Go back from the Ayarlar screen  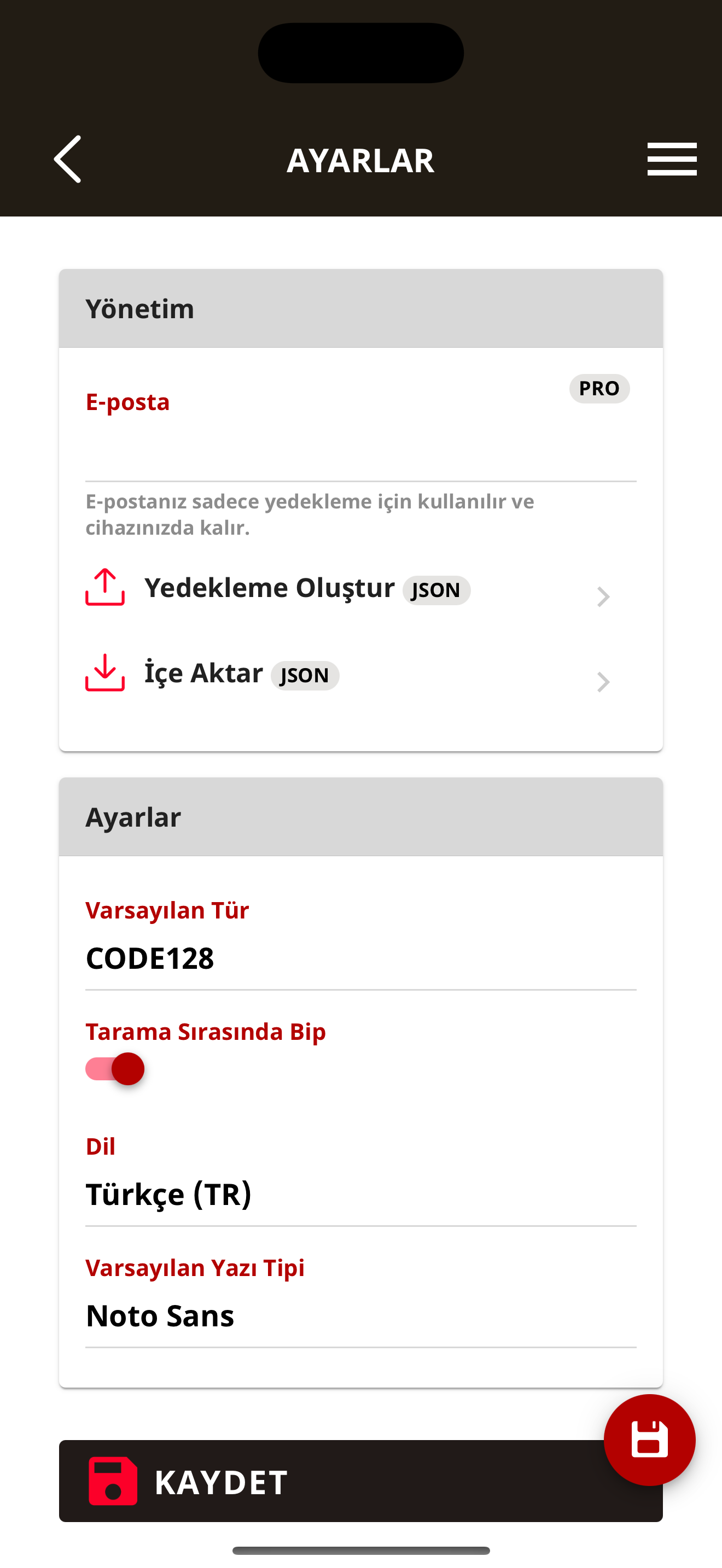pyautogui.click(x=68, y=160)
